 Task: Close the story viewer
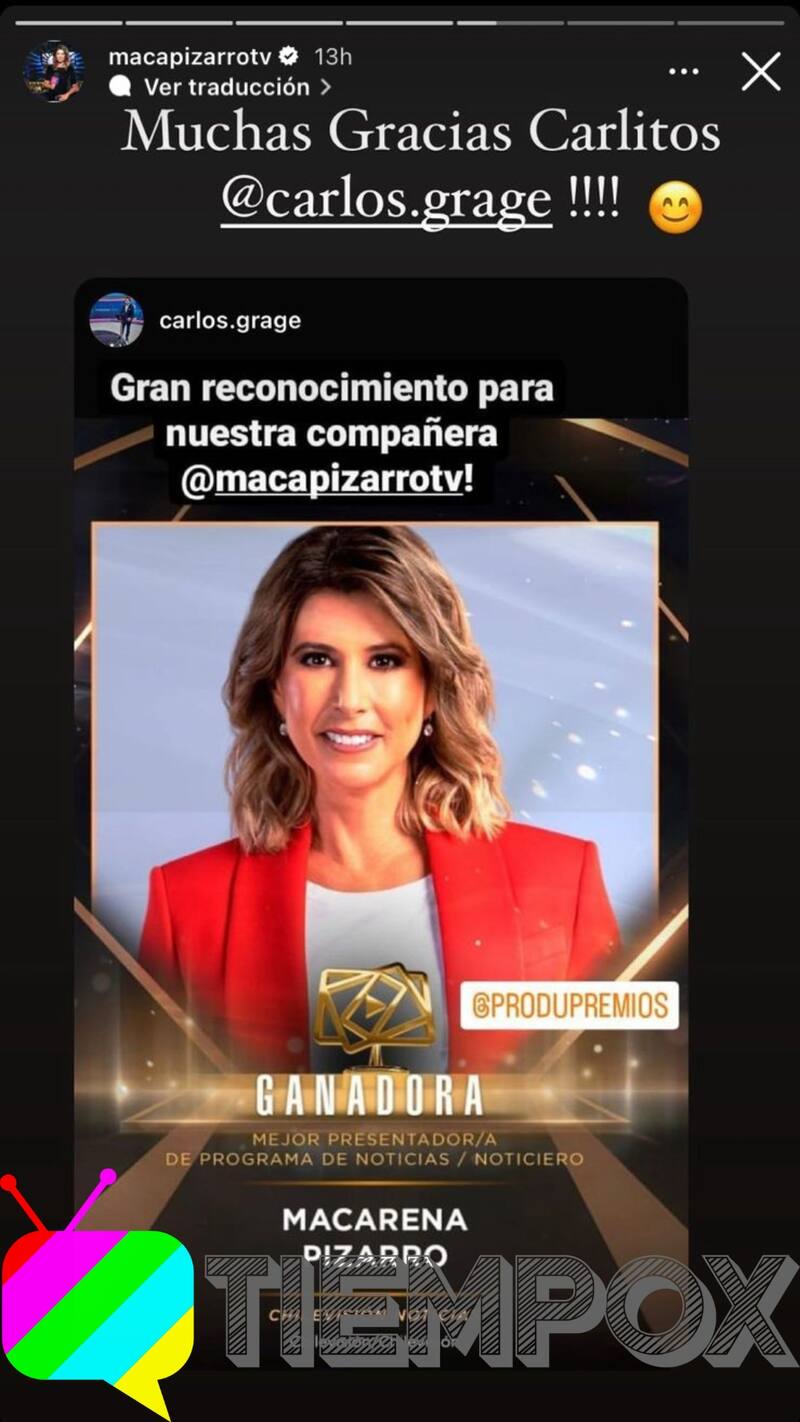coord(761,72)
